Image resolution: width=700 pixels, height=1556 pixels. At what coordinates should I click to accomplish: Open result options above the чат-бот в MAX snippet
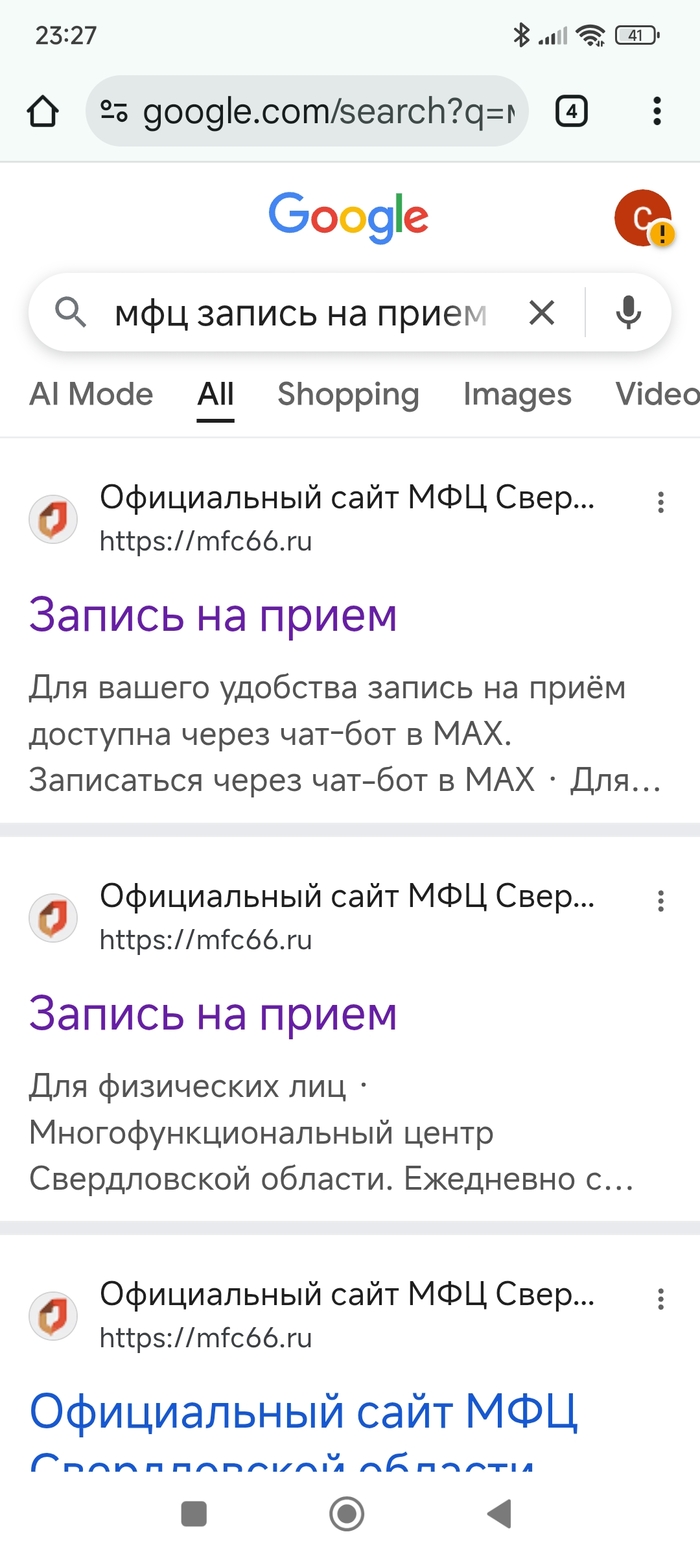point(660,503)
